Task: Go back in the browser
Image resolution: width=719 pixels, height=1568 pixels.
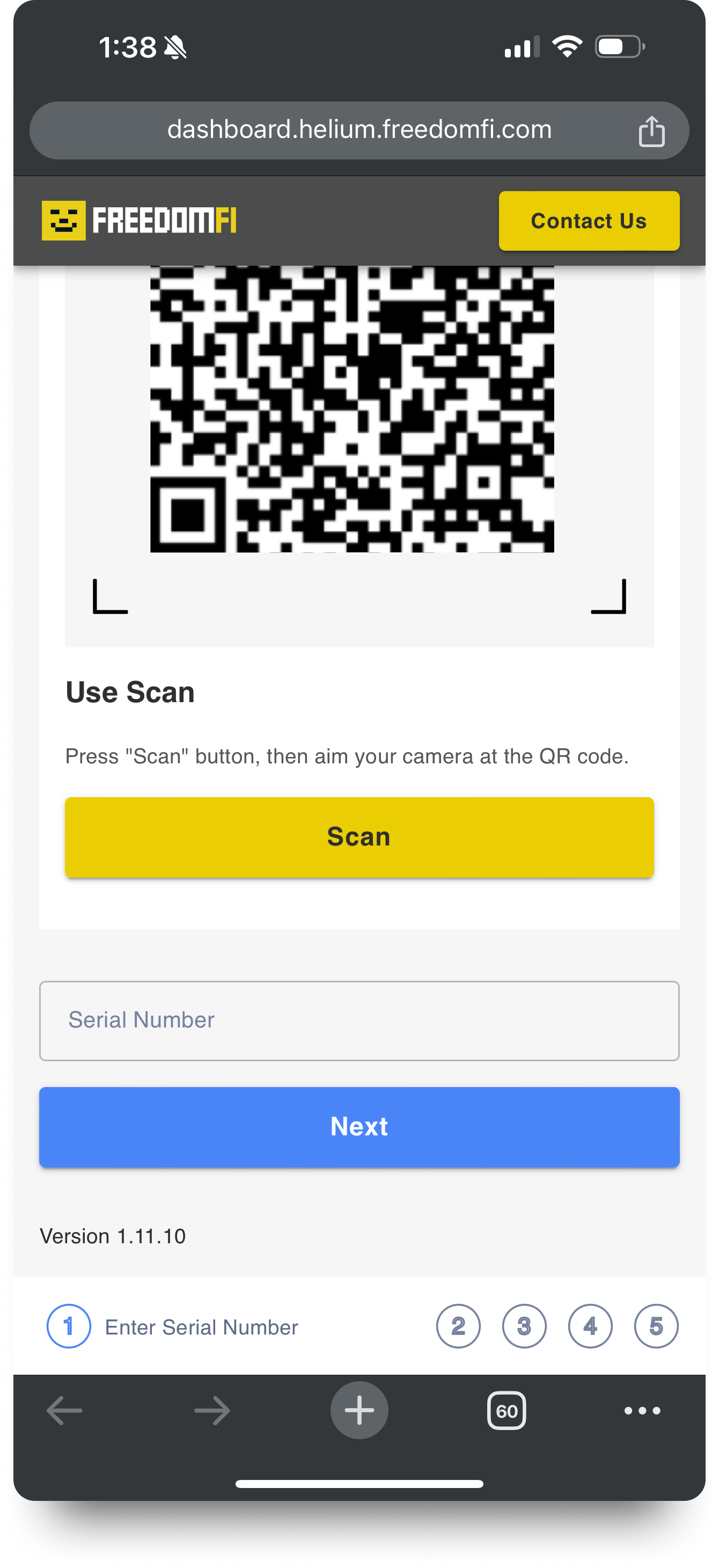Action: 64,1410
